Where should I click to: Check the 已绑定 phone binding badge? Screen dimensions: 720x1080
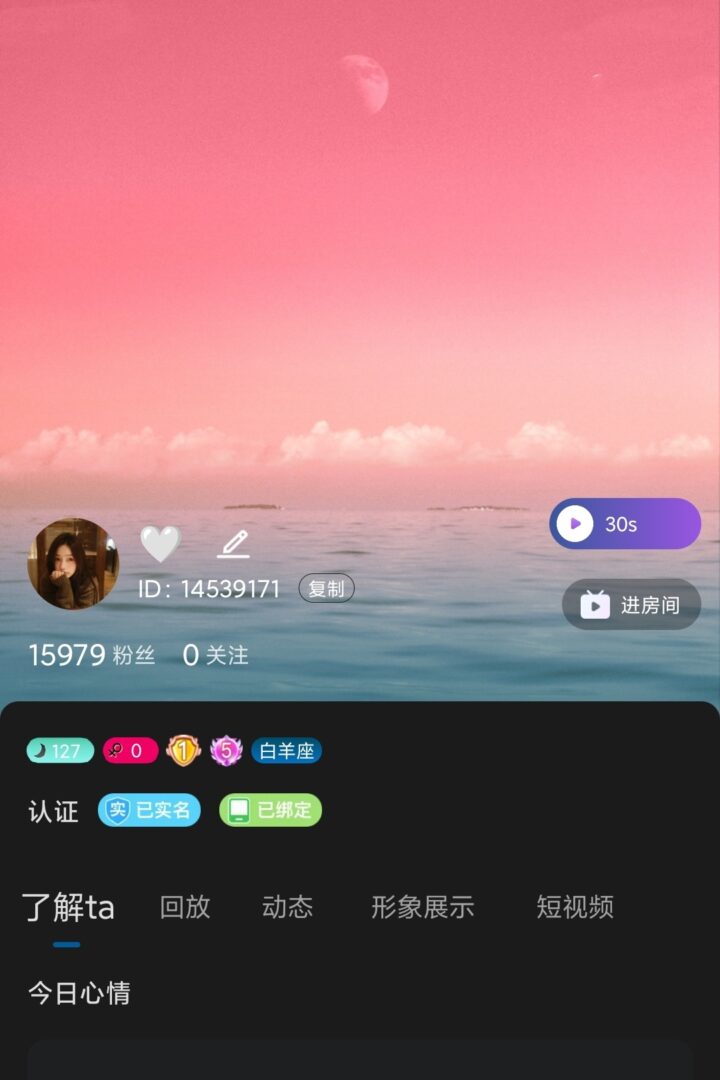(x=270, y=810)
